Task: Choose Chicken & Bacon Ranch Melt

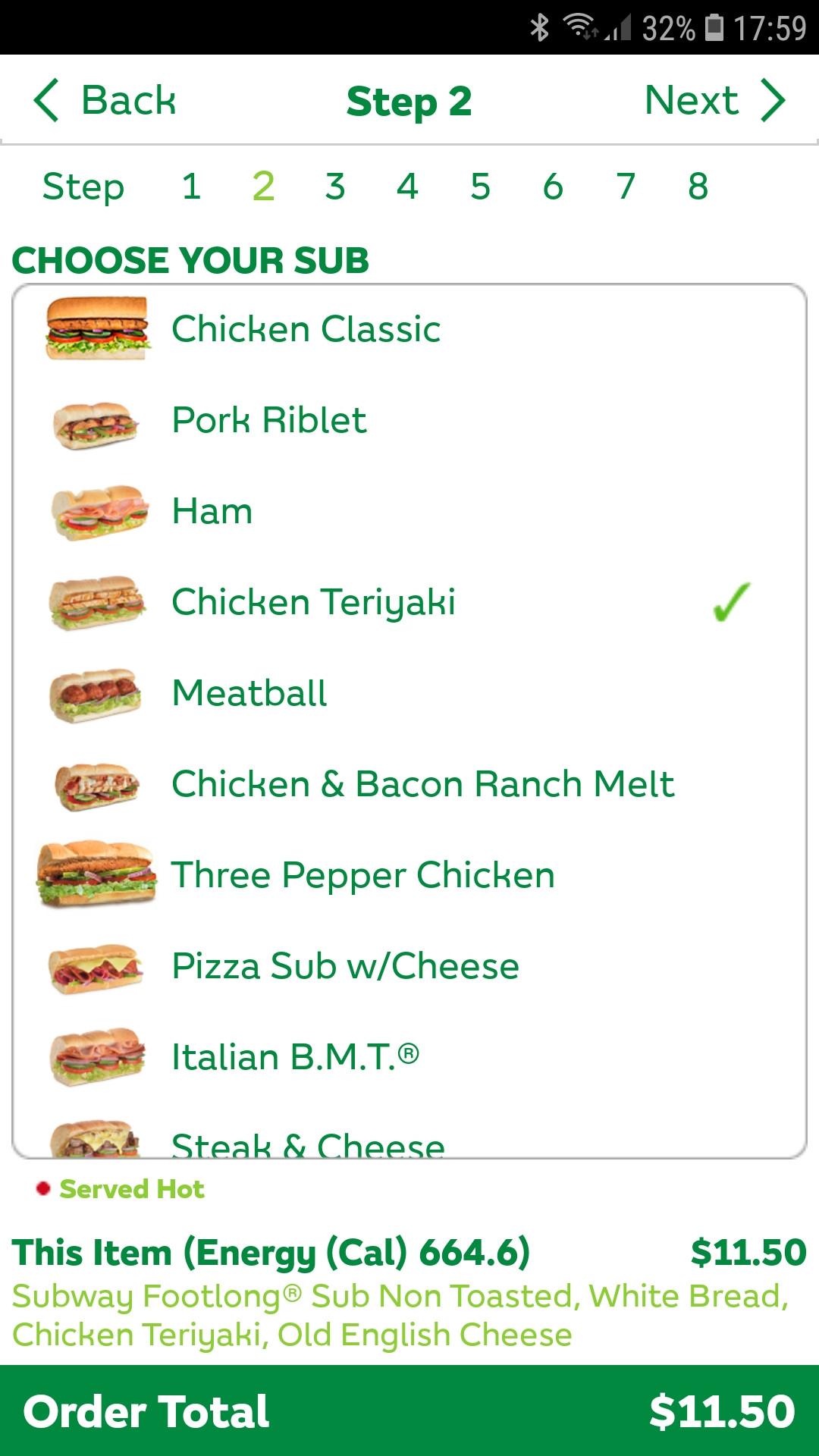Action: [422, 784]
